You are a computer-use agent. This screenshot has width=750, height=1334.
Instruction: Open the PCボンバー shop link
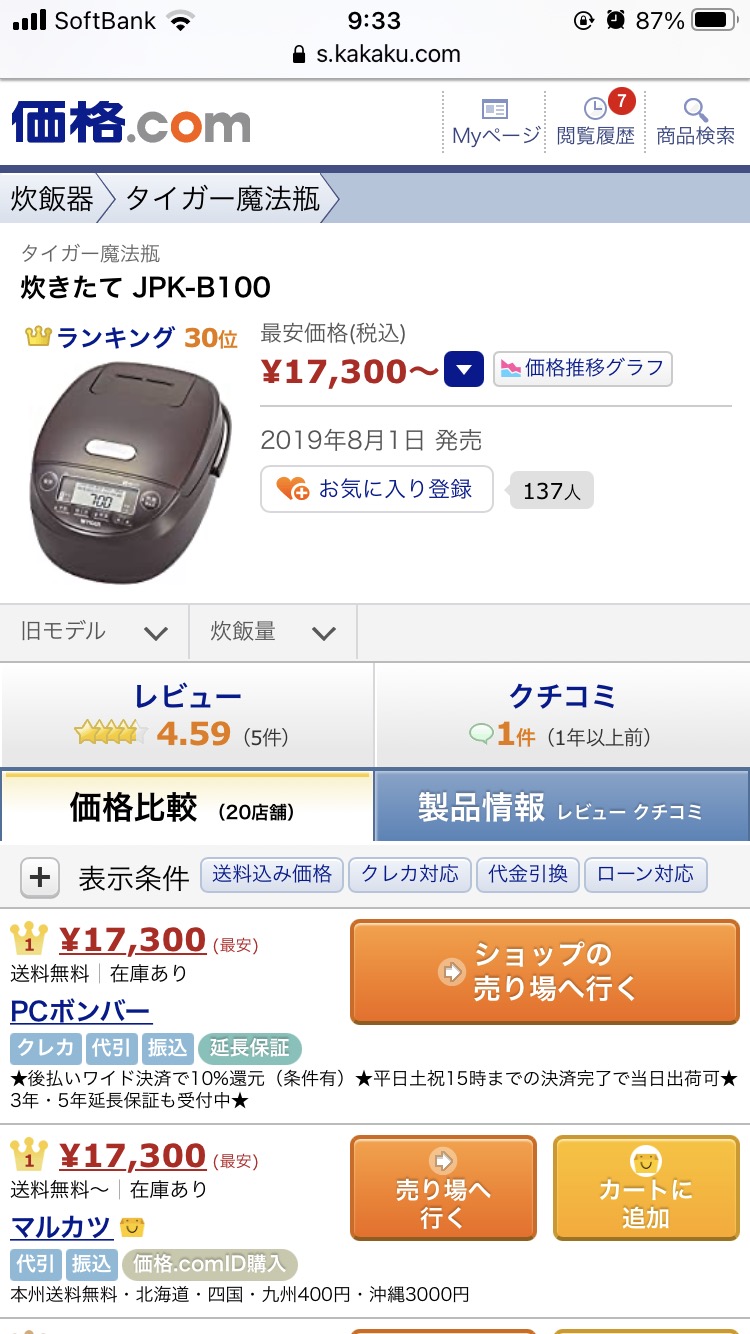pos(81,1010)
